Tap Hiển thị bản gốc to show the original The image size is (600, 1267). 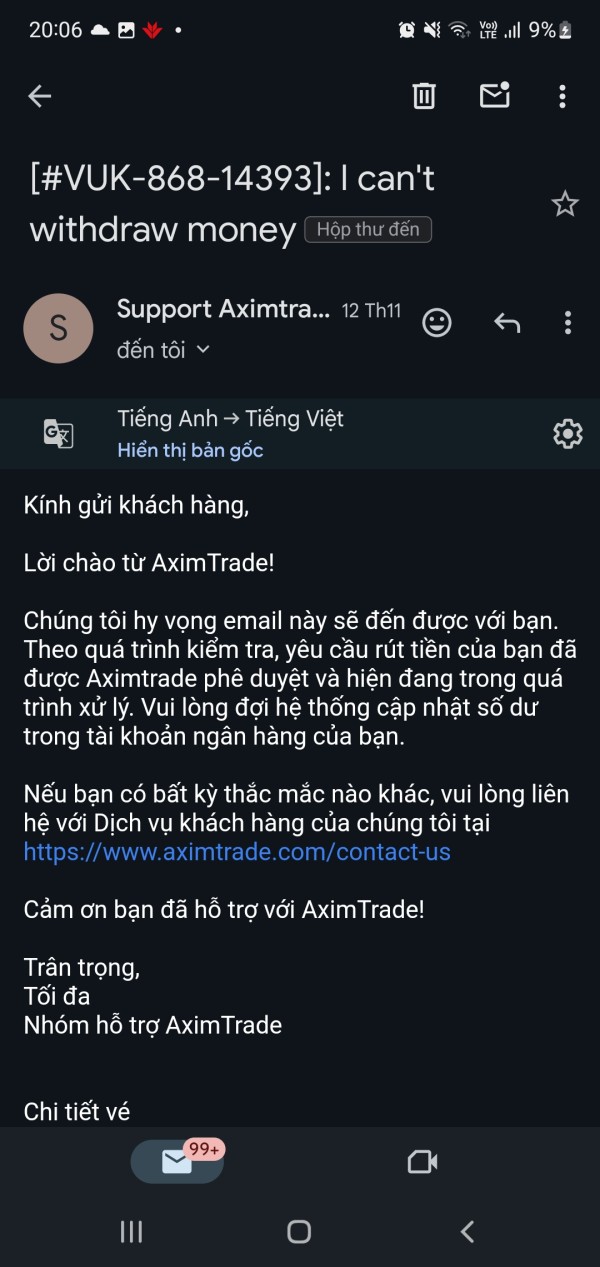(190, 450)
